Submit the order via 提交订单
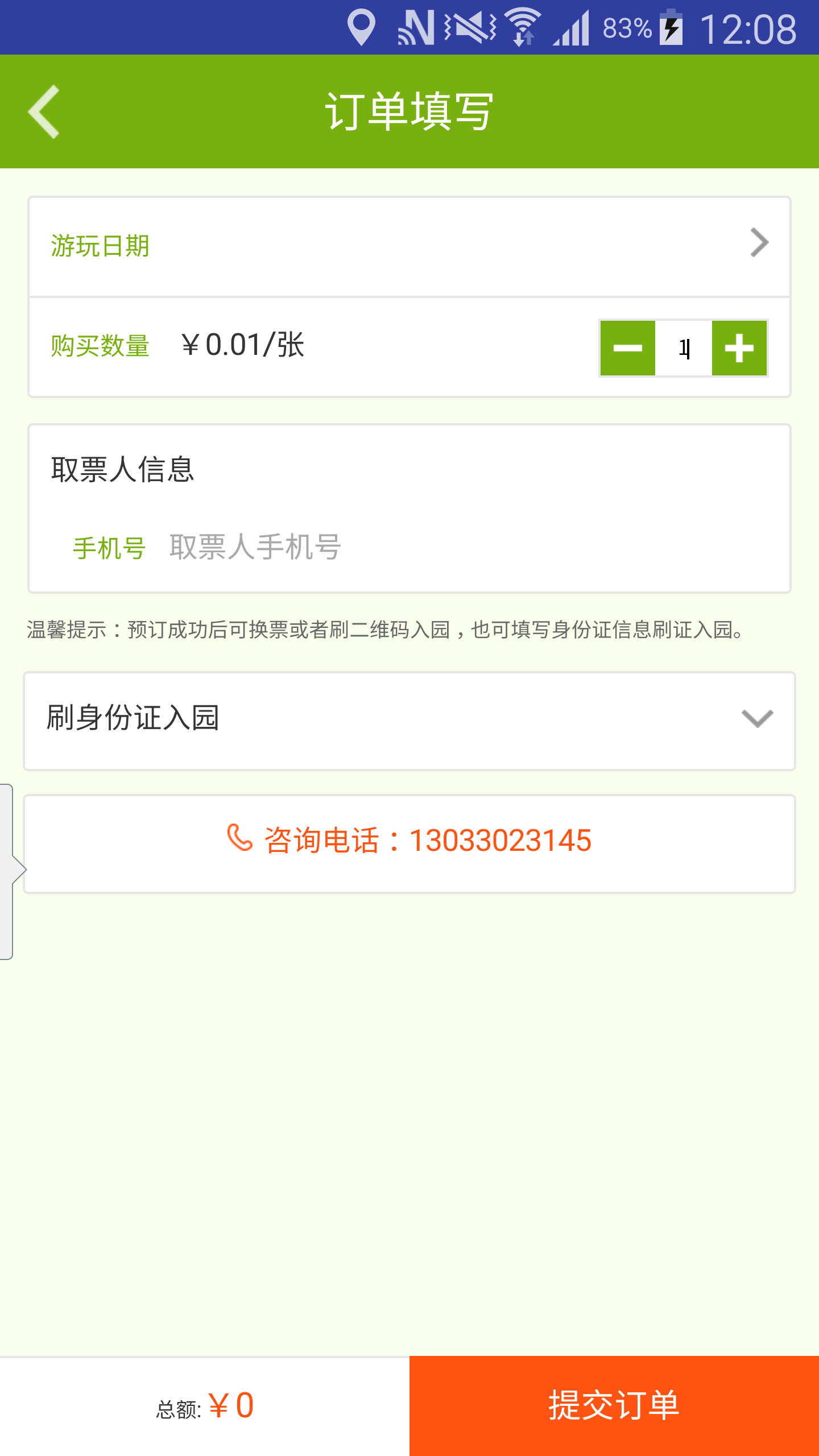 click(x=614, y=1406)
